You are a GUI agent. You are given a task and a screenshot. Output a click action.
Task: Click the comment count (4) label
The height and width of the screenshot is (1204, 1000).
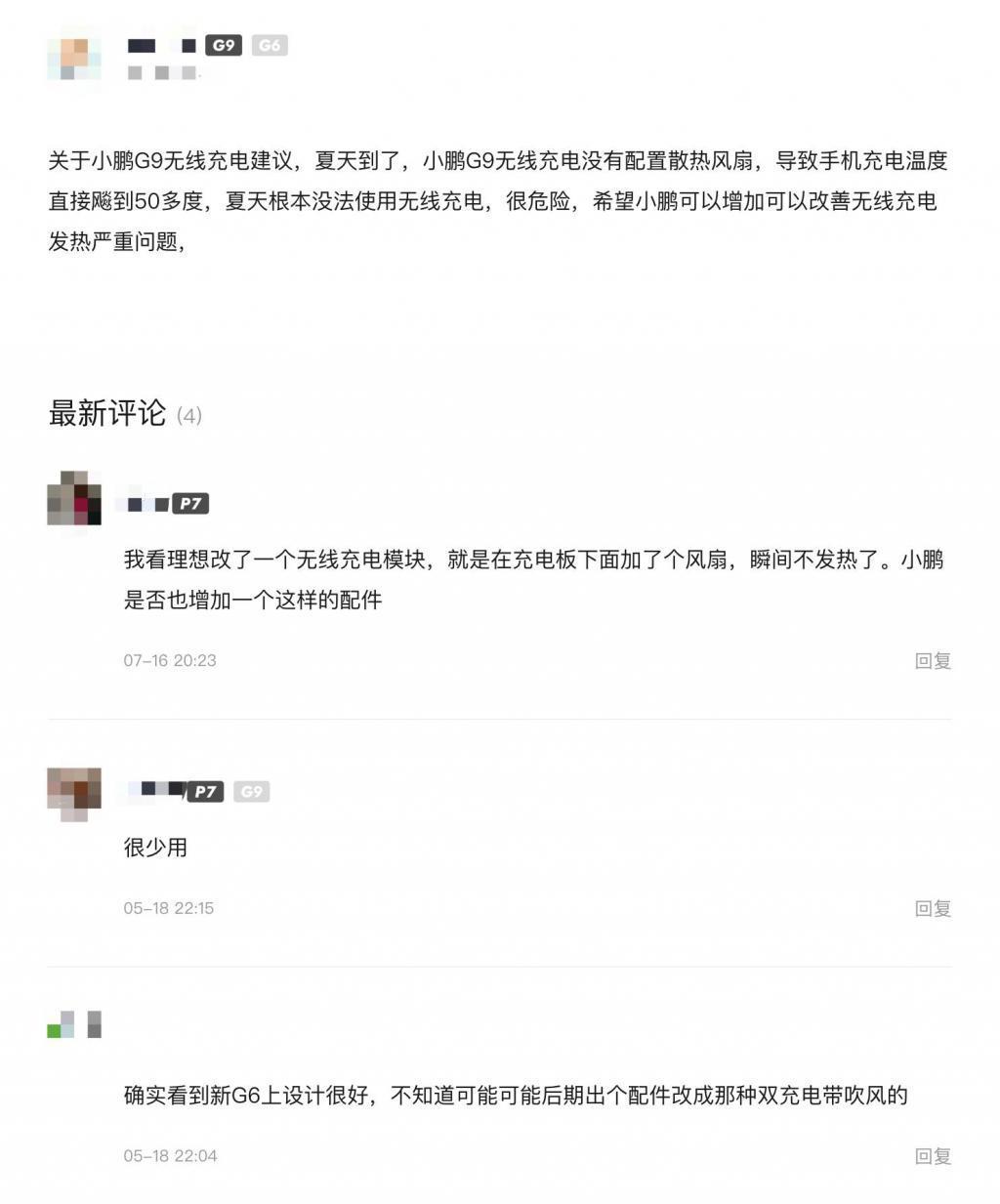[x=188, y=415]
